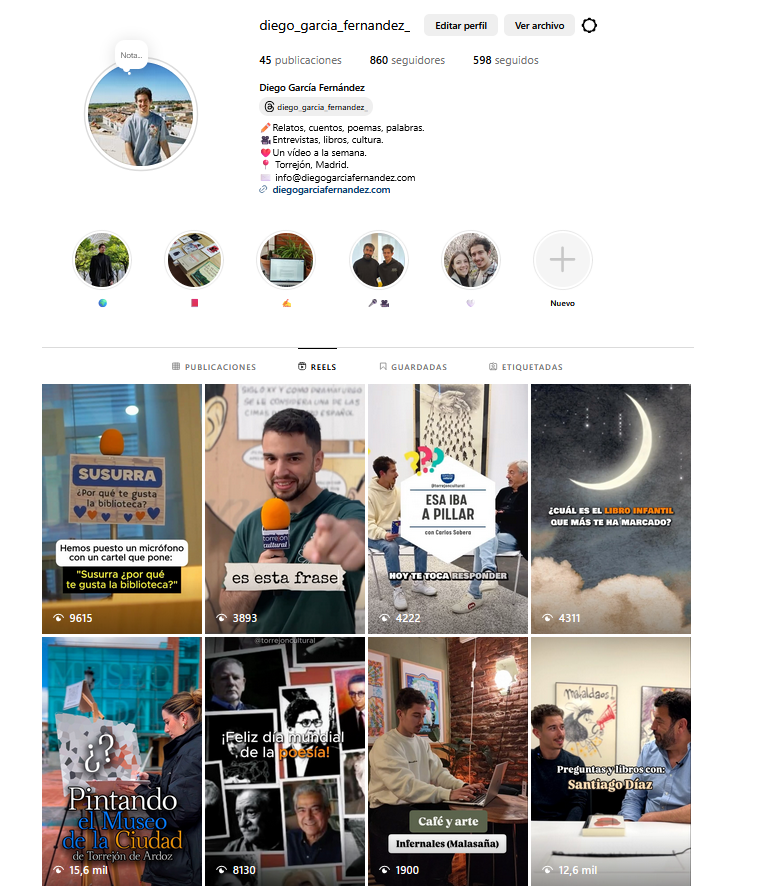View the 598 seguidos list
Screen dimensions: 759x888
(x=506, y=60)
